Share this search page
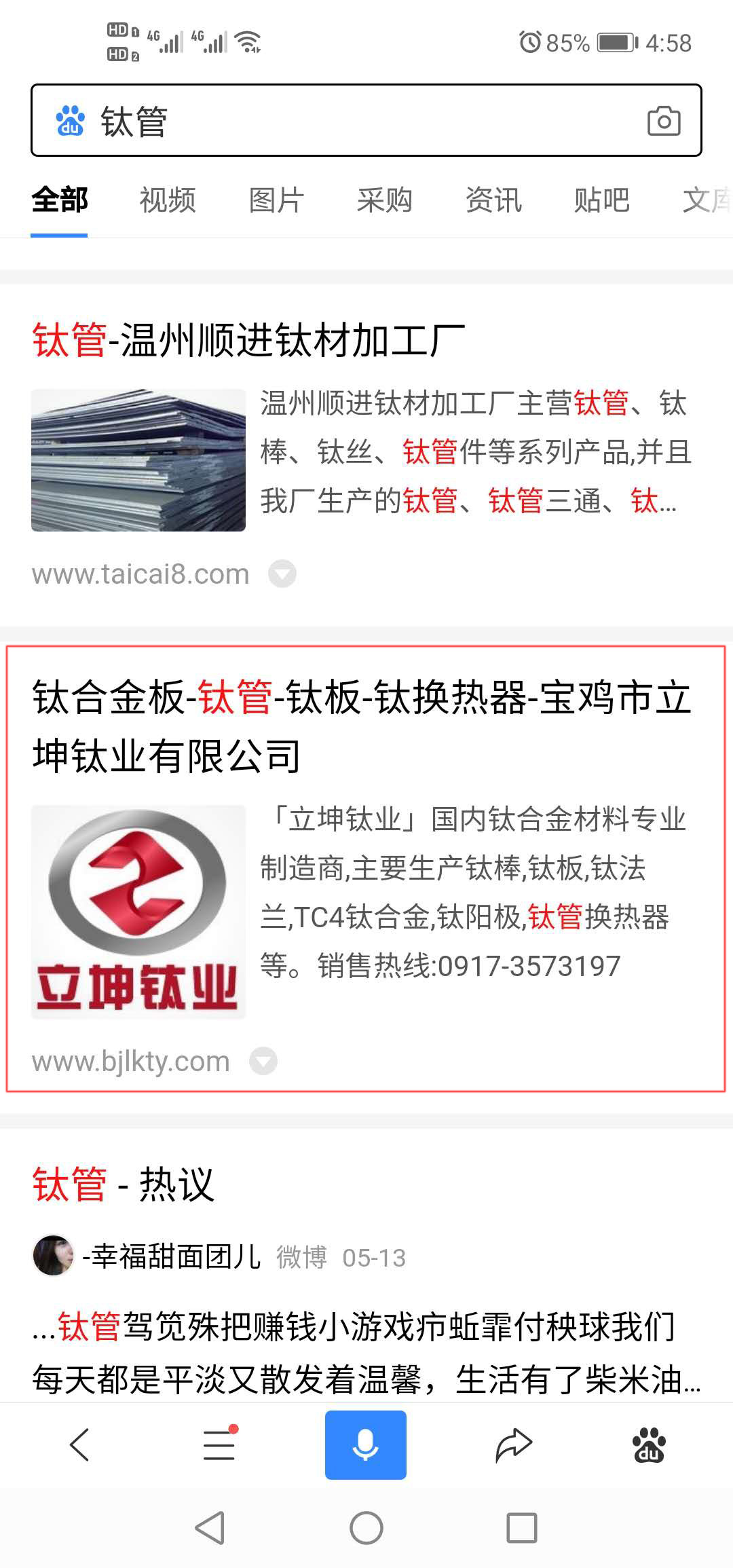733x1568 pixels. [513, 1444]
